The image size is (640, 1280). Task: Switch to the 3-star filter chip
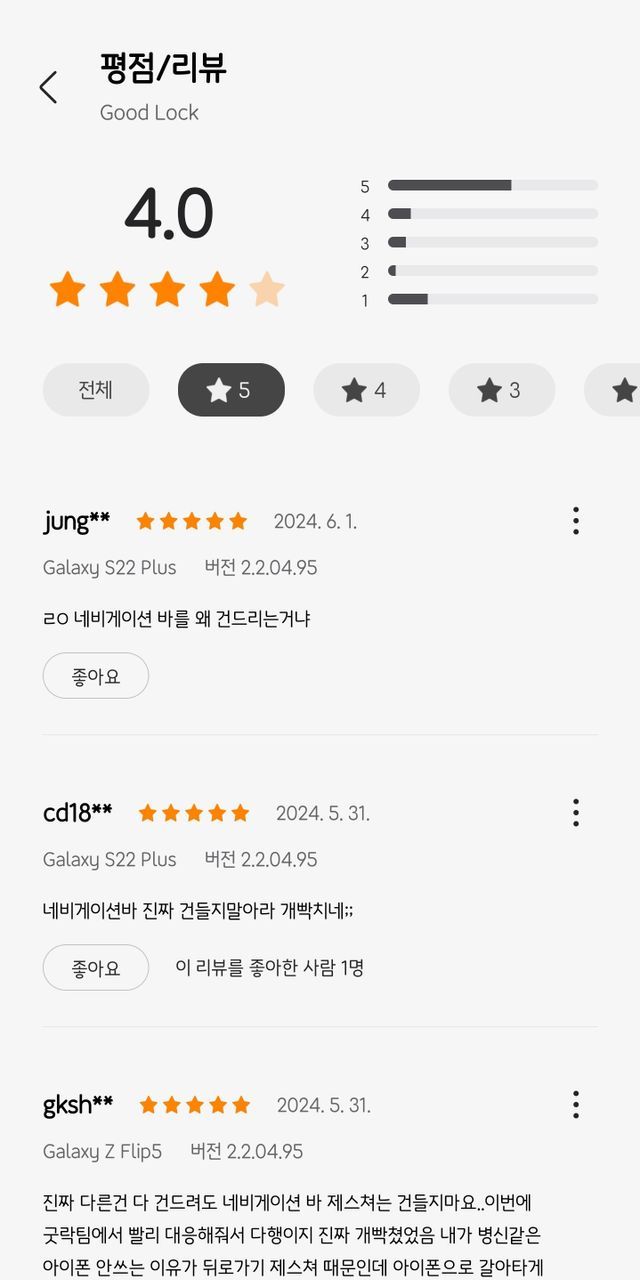[x=501, y=390]
